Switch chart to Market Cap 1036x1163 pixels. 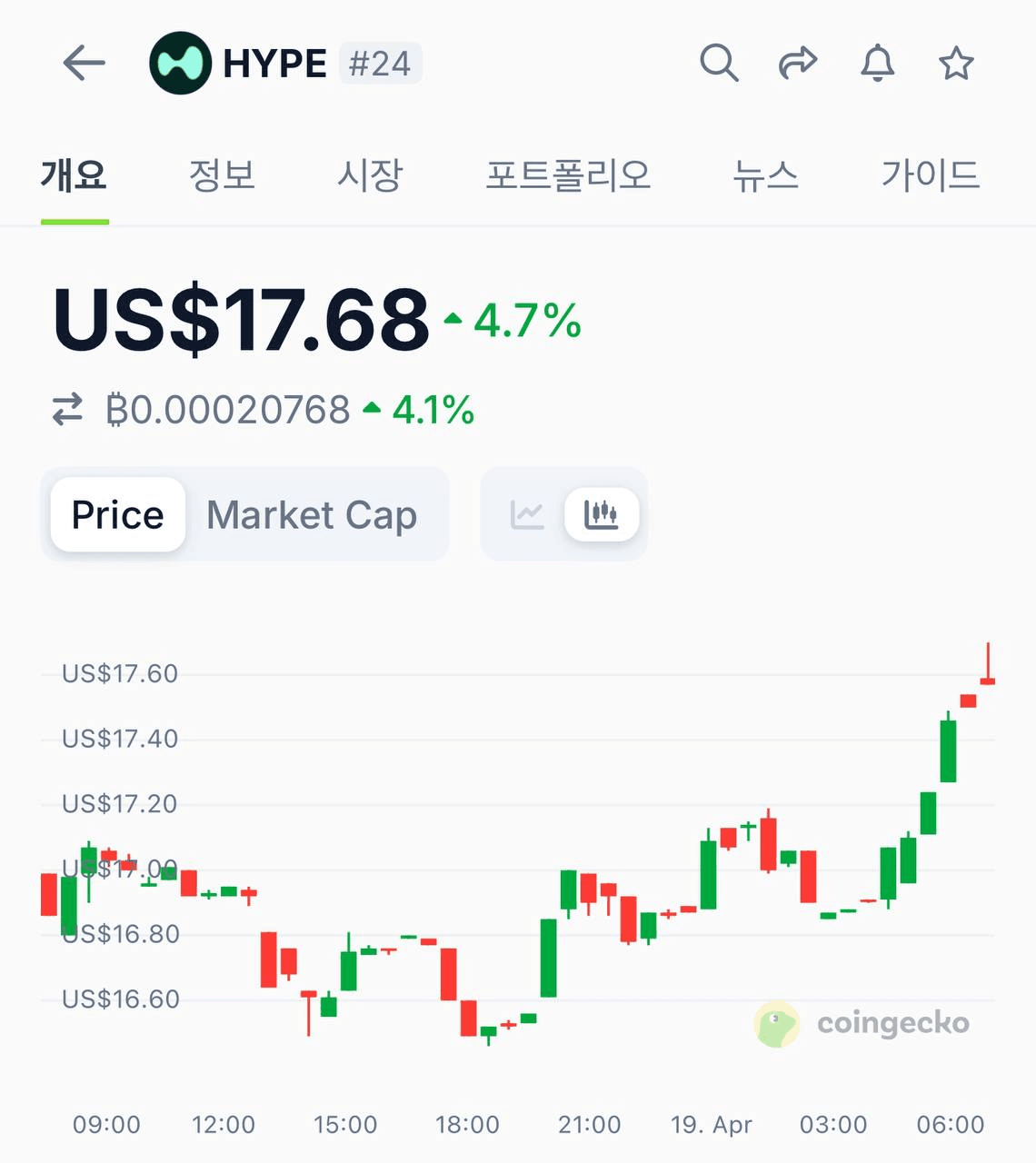tap(312, 514)
